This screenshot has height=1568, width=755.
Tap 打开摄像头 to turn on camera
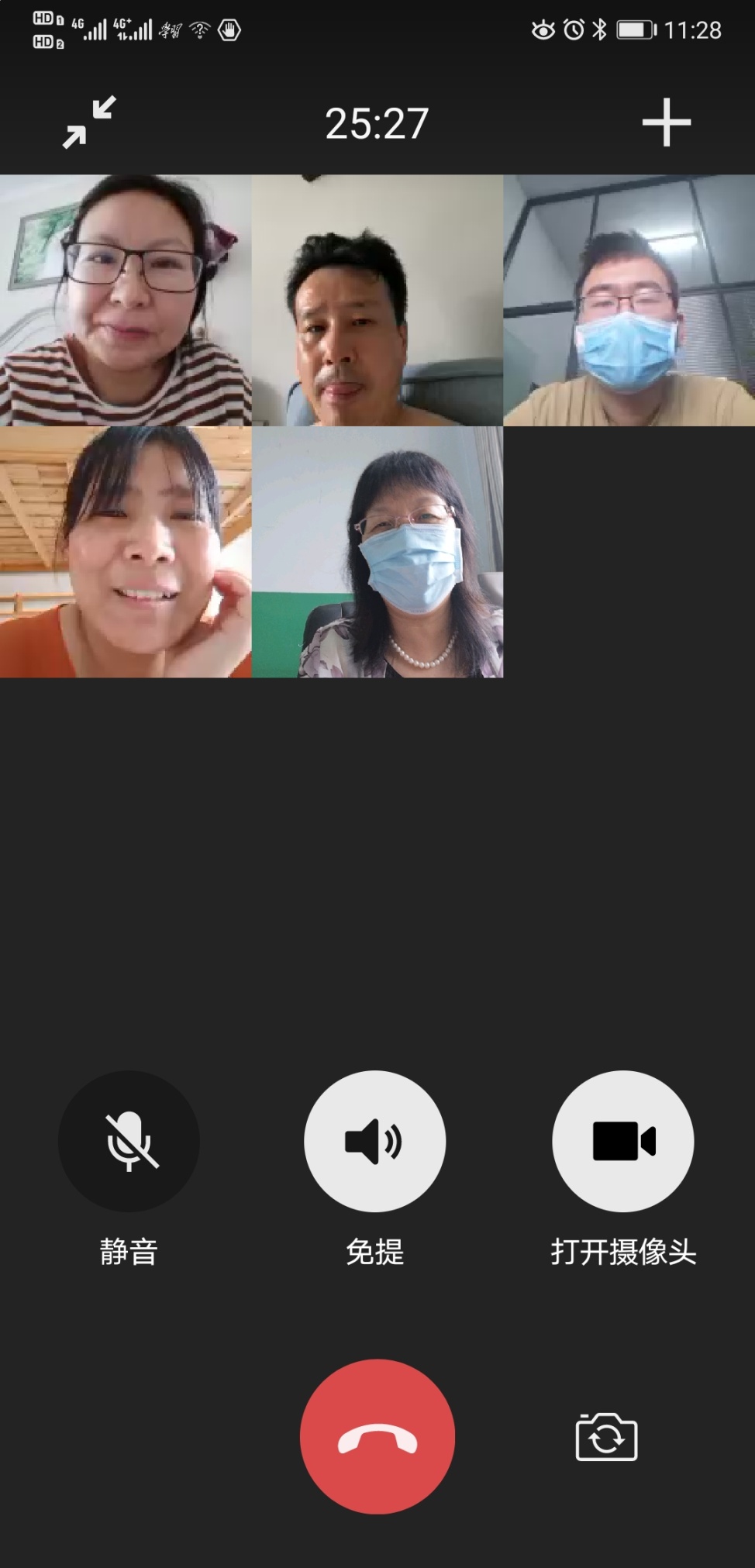point(622,1141)
